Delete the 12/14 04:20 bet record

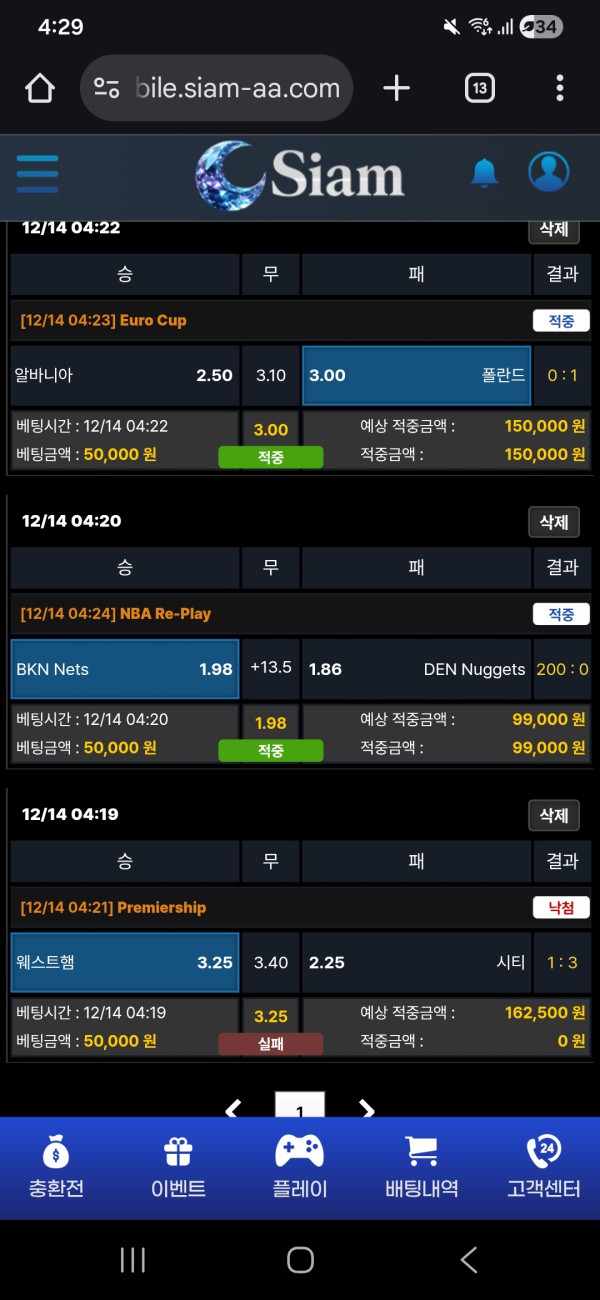click(x=554, y=521)
